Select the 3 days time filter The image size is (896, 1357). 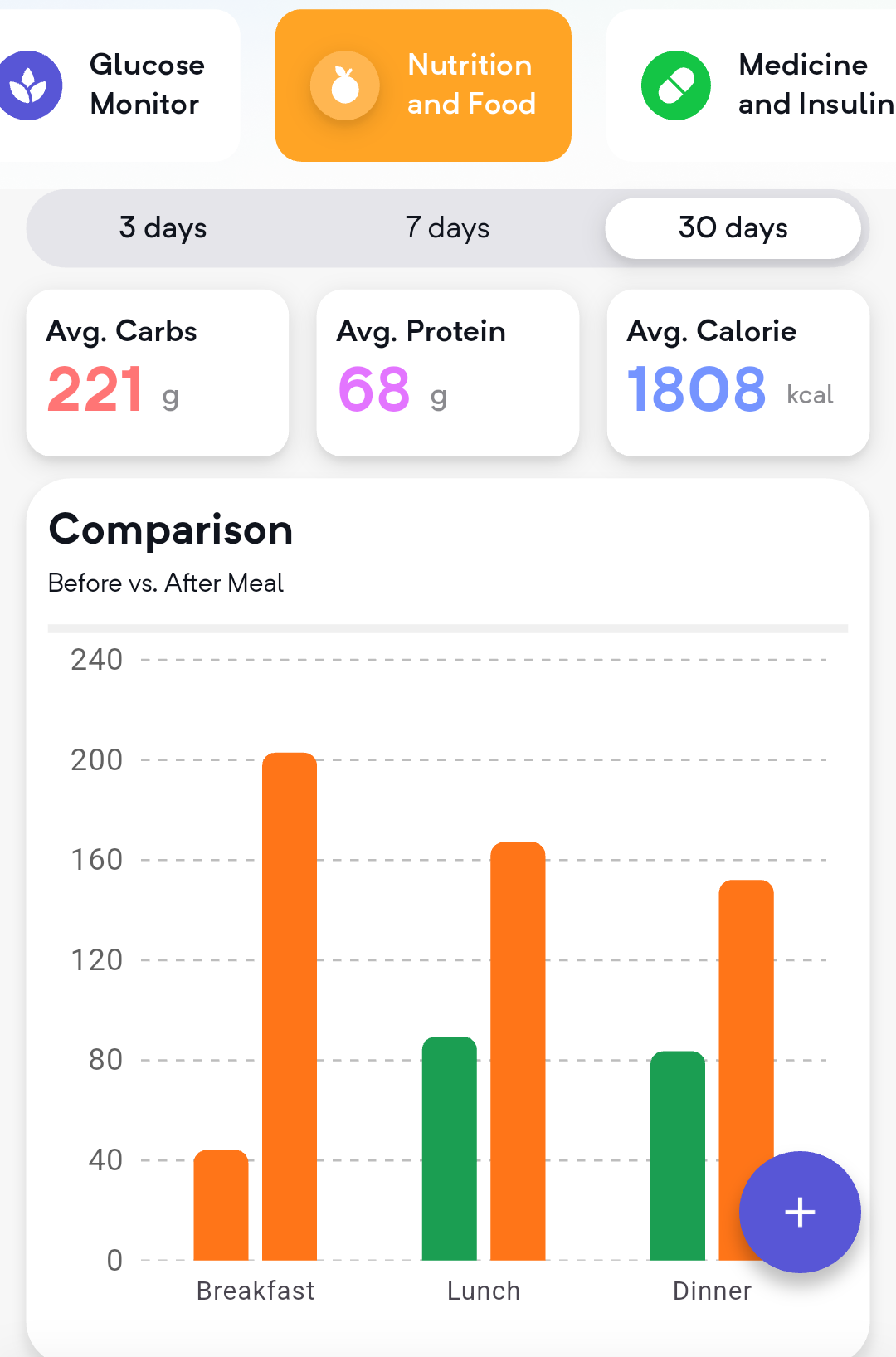pyautogui.click(x=163, y=227)
